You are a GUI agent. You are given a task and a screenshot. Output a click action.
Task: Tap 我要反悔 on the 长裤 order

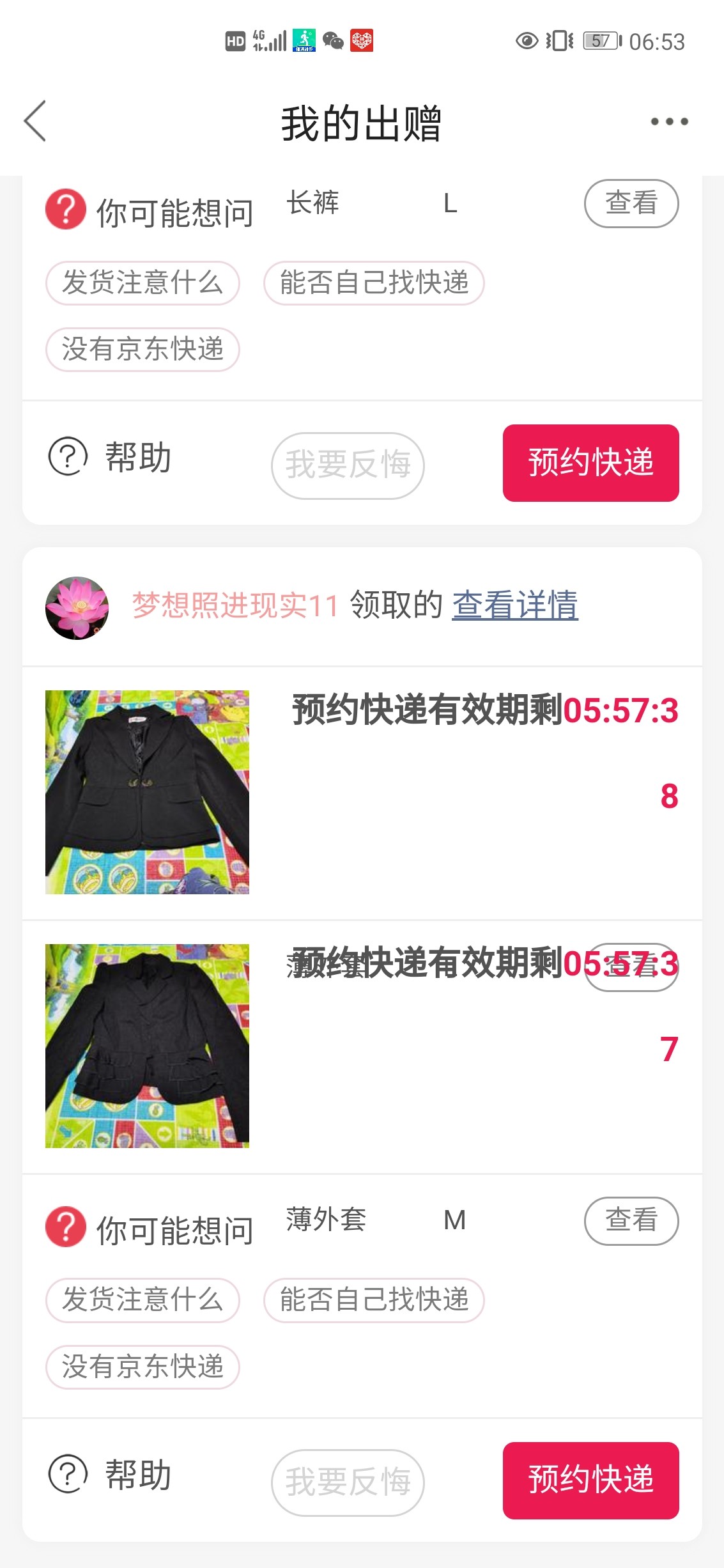click(x=348, y=465)
